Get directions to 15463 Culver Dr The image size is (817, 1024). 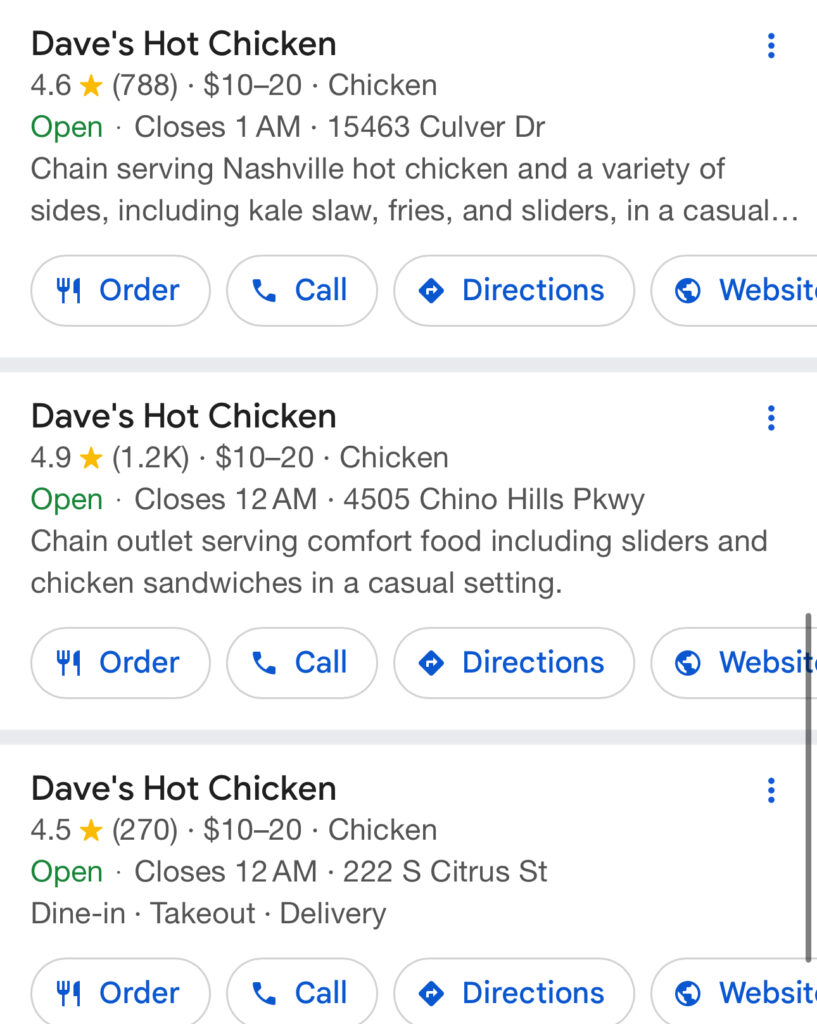coord(513,290)
